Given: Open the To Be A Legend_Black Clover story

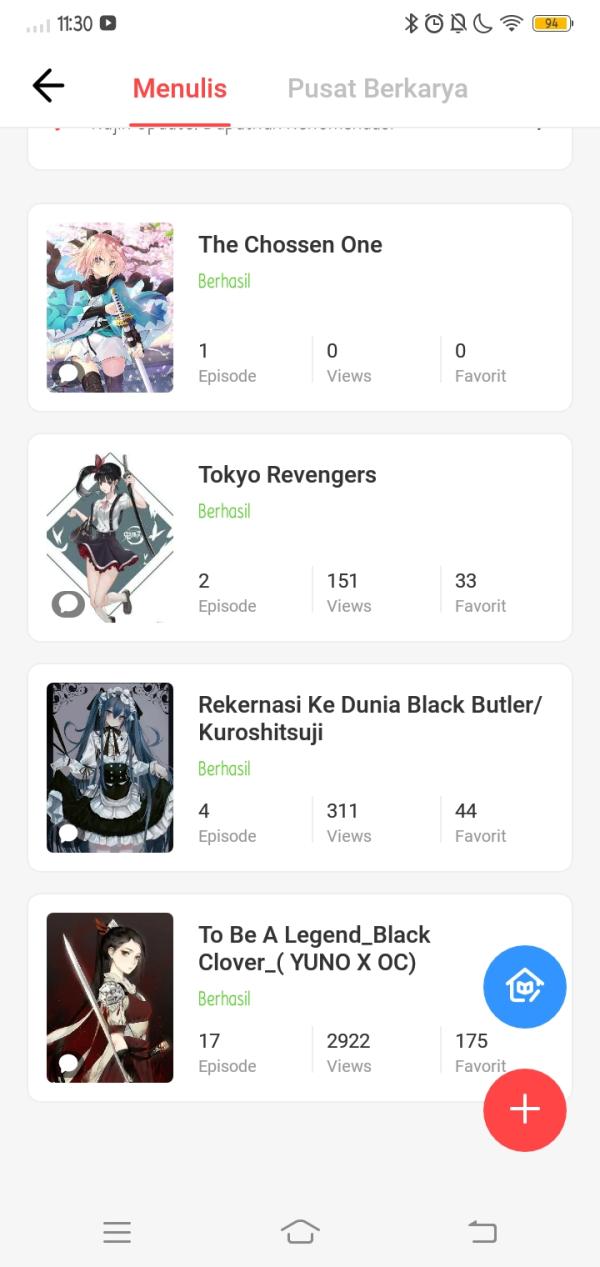Looking at the screenshot, I should point(314,948).
